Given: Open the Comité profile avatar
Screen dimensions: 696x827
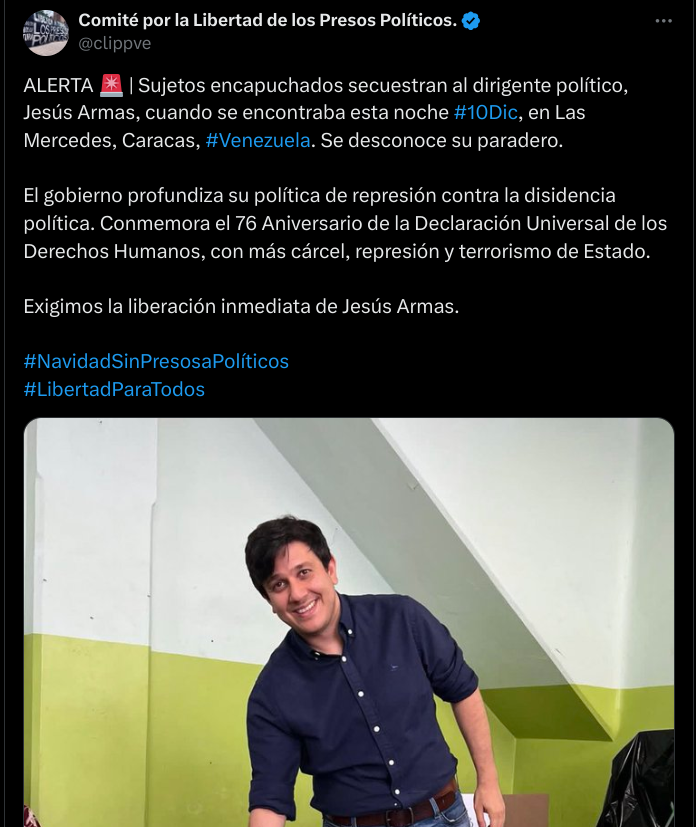Looking at the screenshot, I should point(45,33).
